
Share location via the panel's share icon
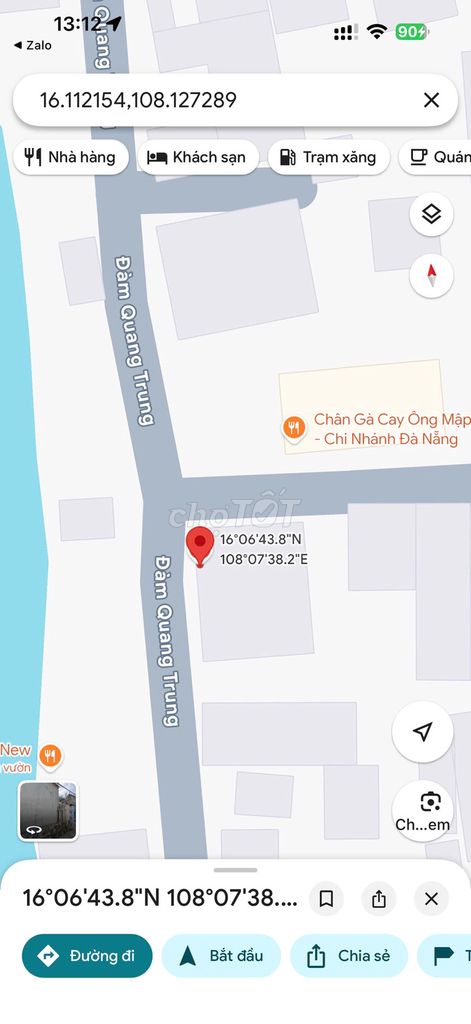coord(379,899)
